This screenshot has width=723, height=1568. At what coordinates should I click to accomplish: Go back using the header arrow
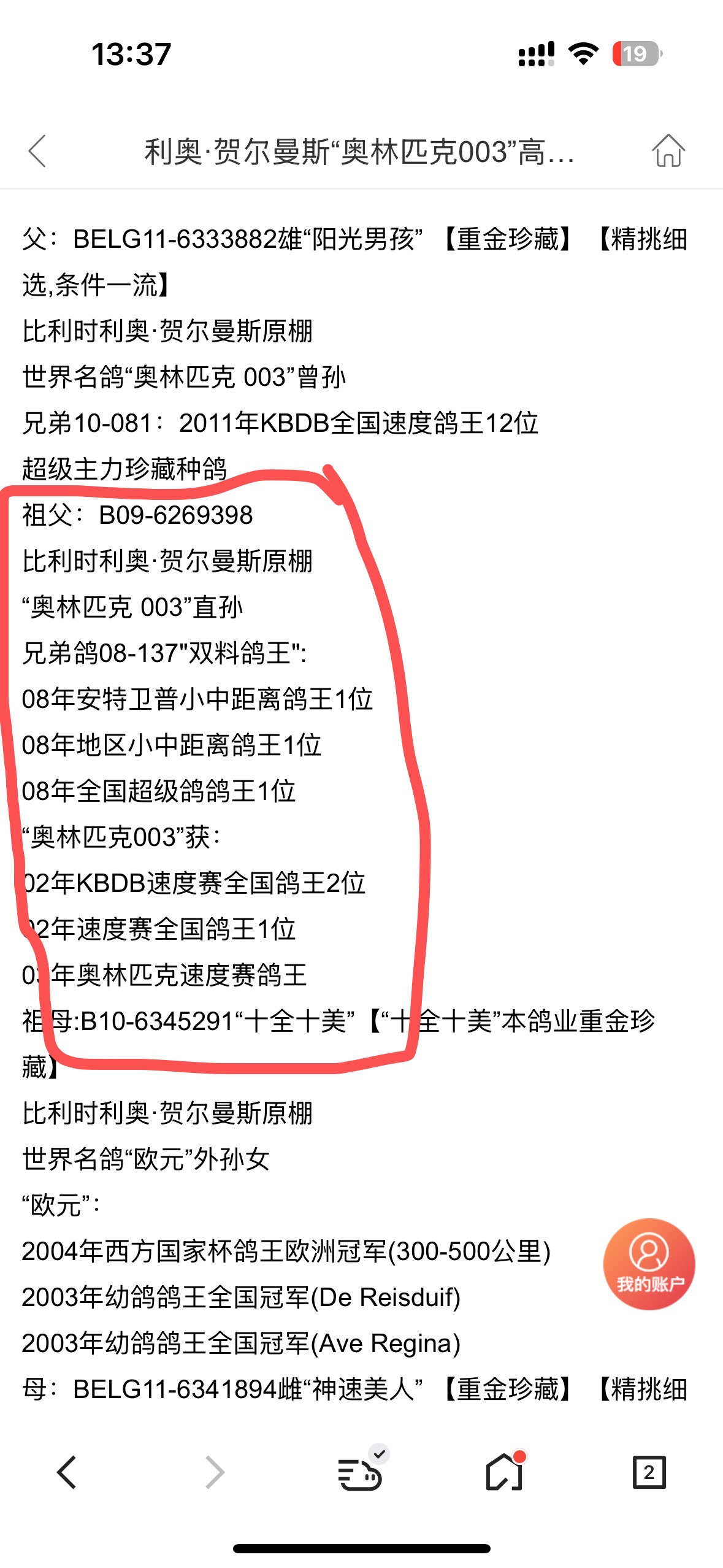click(38, 151)
